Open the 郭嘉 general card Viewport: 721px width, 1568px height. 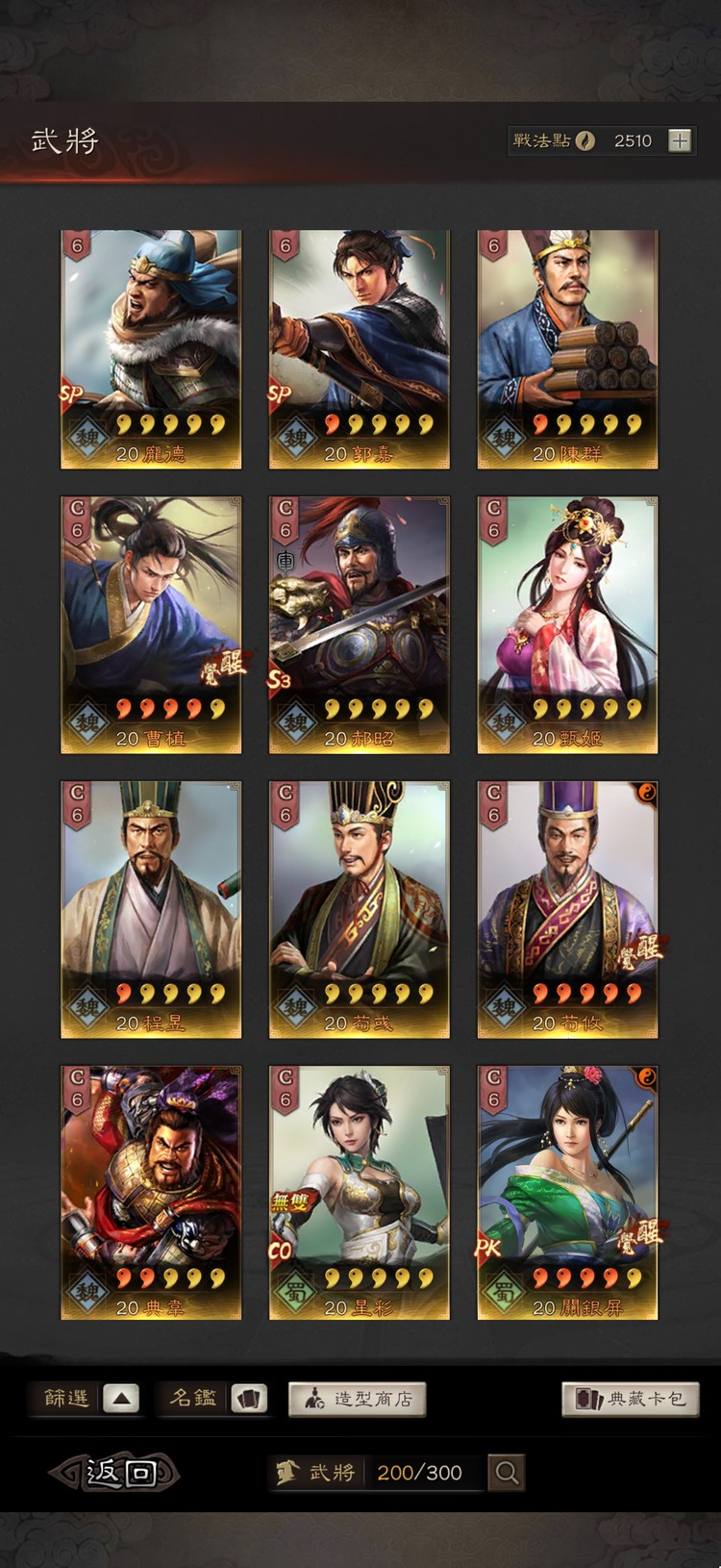(x=360, y=349)
